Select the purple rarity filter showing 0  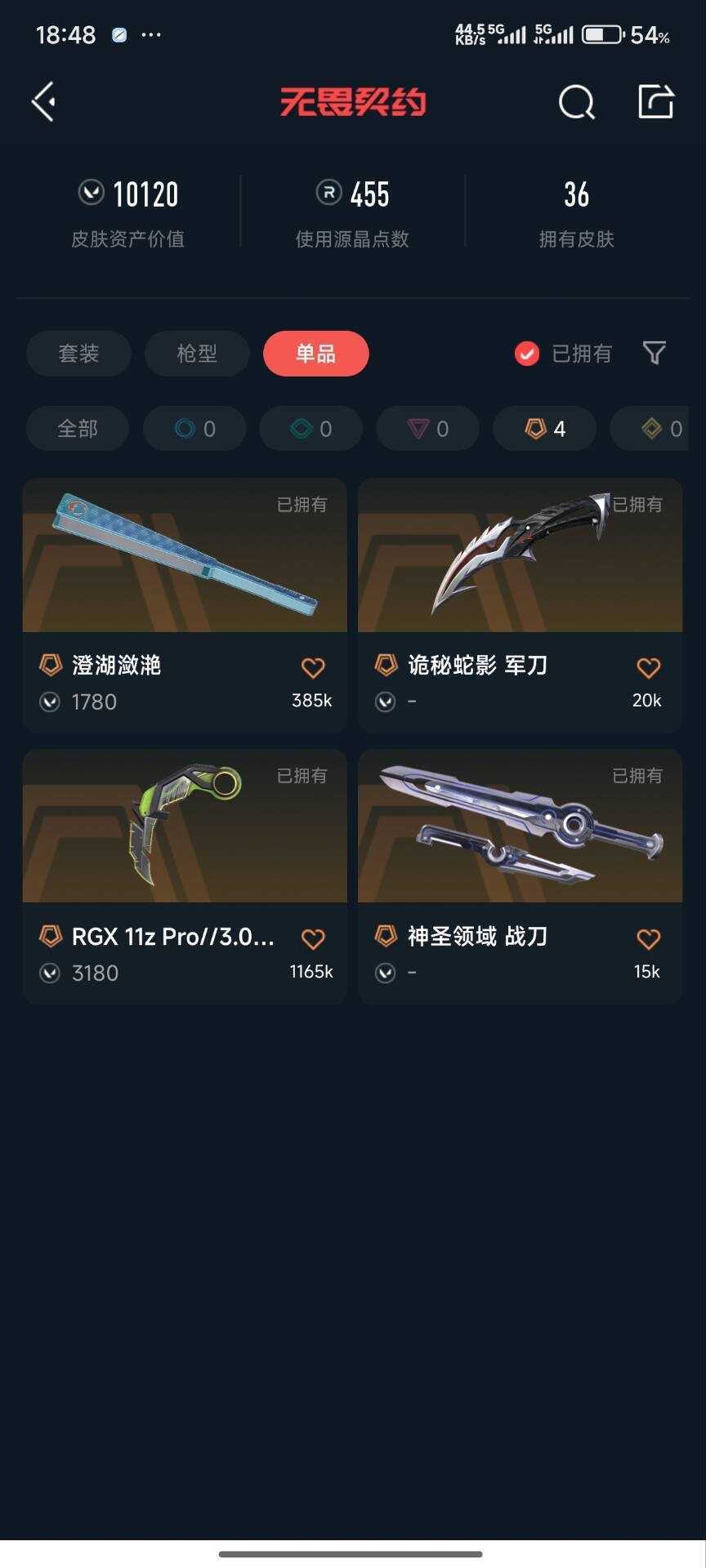(427, 428)
